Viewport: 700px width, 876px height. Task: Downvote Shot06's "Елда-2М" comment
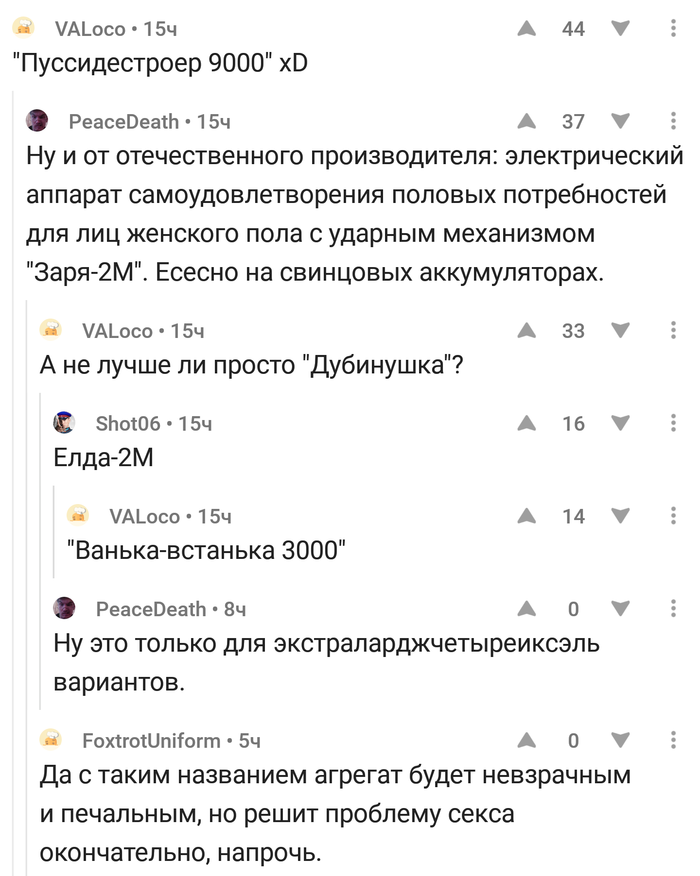620,423
